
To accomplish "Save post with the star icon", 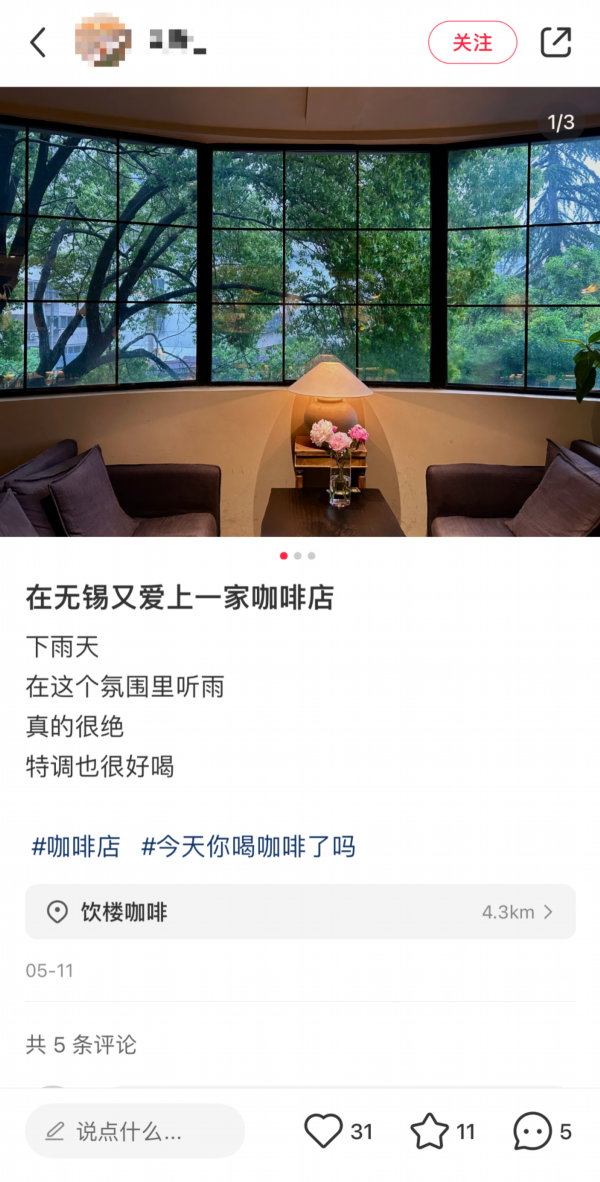I will pyautogui.click(x=429, y=1131).
